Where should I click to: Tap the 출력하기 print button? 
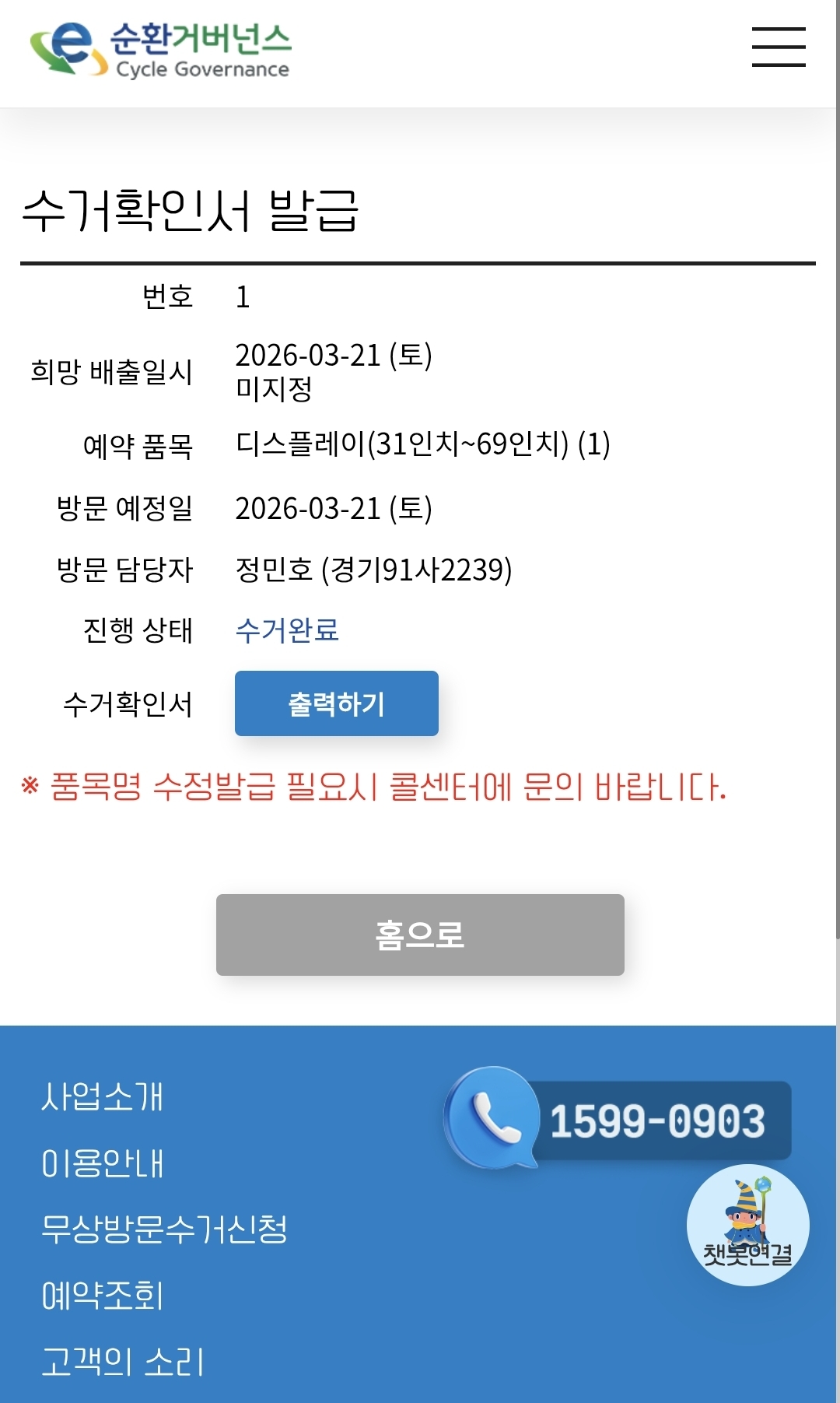[x=337, y=703]
